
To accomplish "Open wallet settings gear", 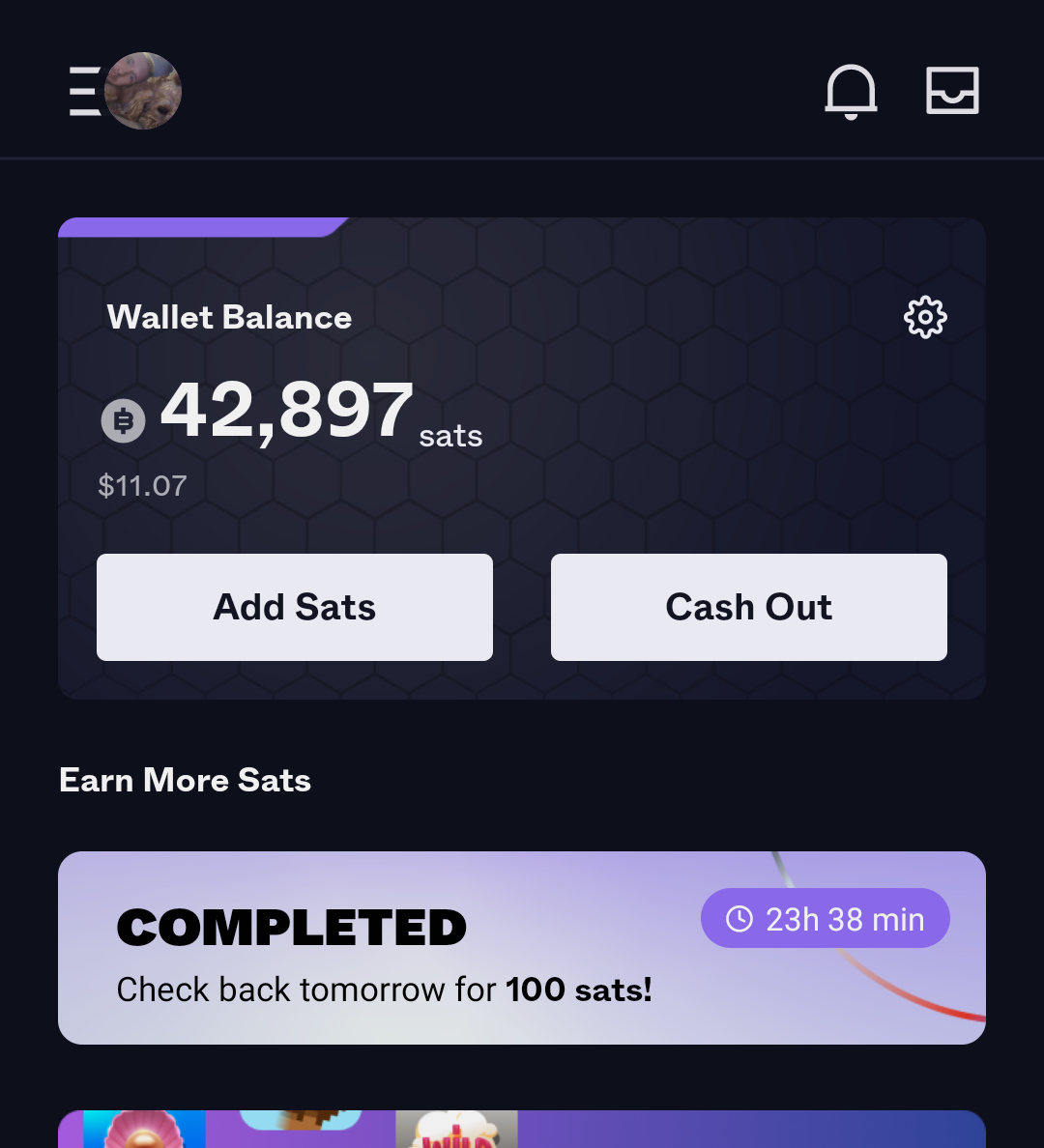I will [x=925, y=317].
